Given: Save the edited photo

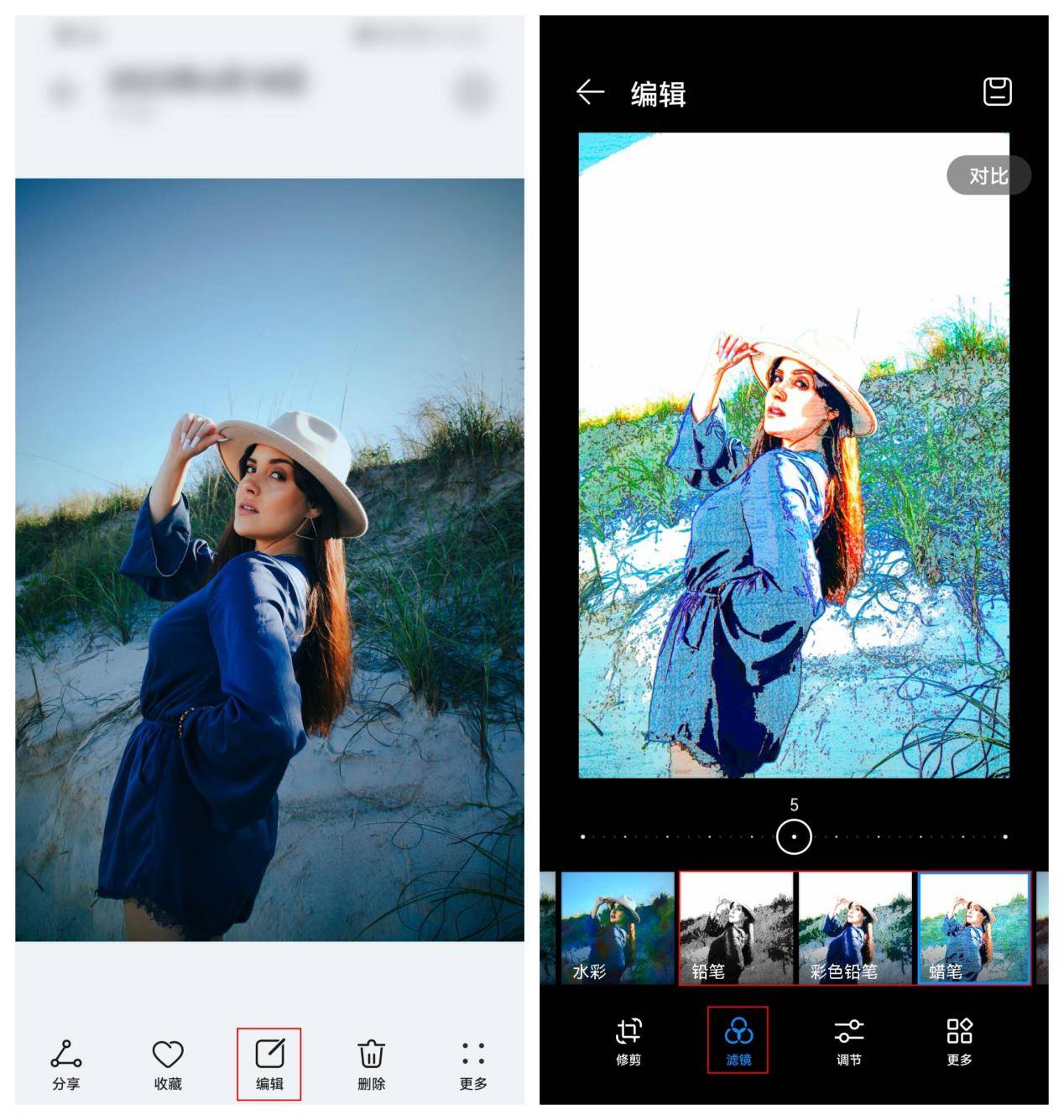Looking at the screenshot, I should pos(997,91).
